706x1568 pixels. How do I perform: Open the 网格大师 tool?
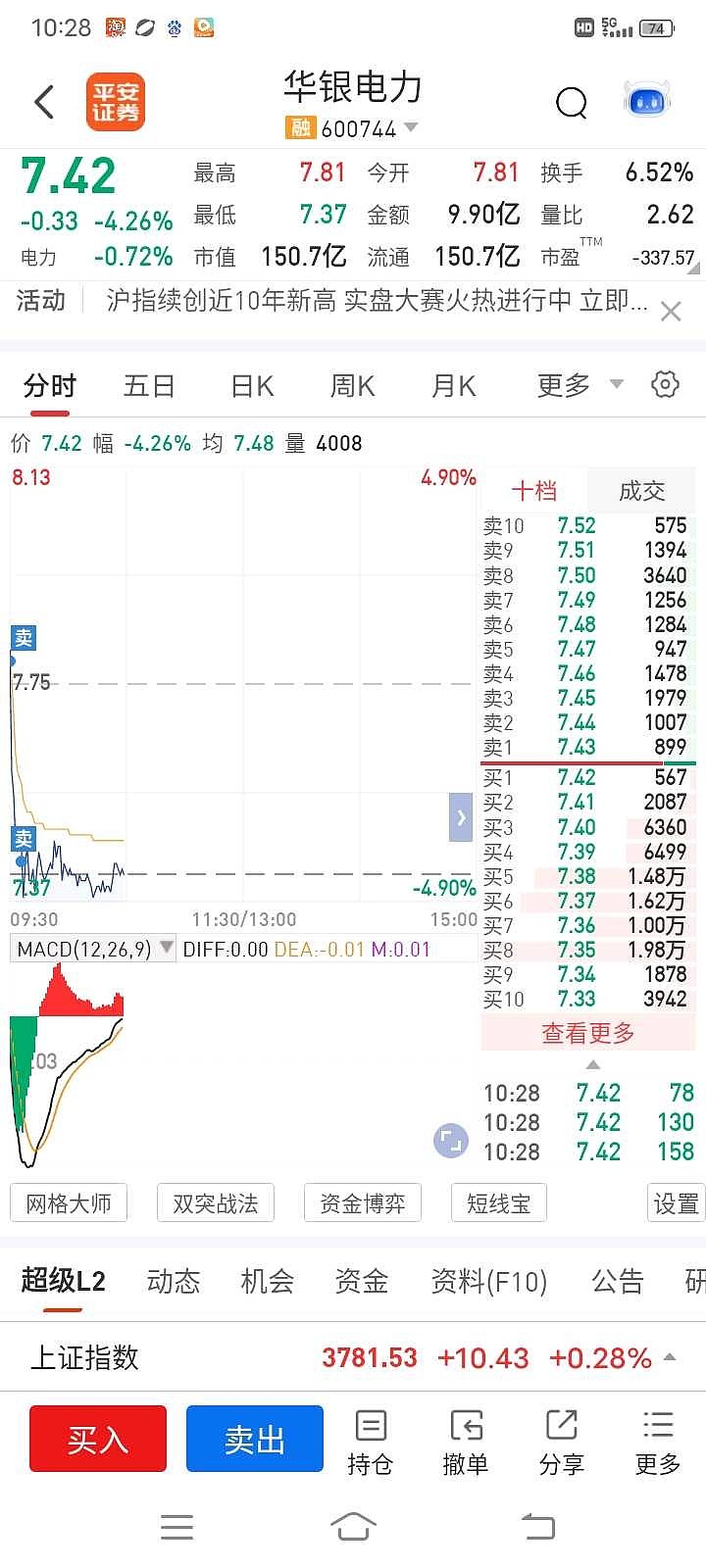(69, 1203)
